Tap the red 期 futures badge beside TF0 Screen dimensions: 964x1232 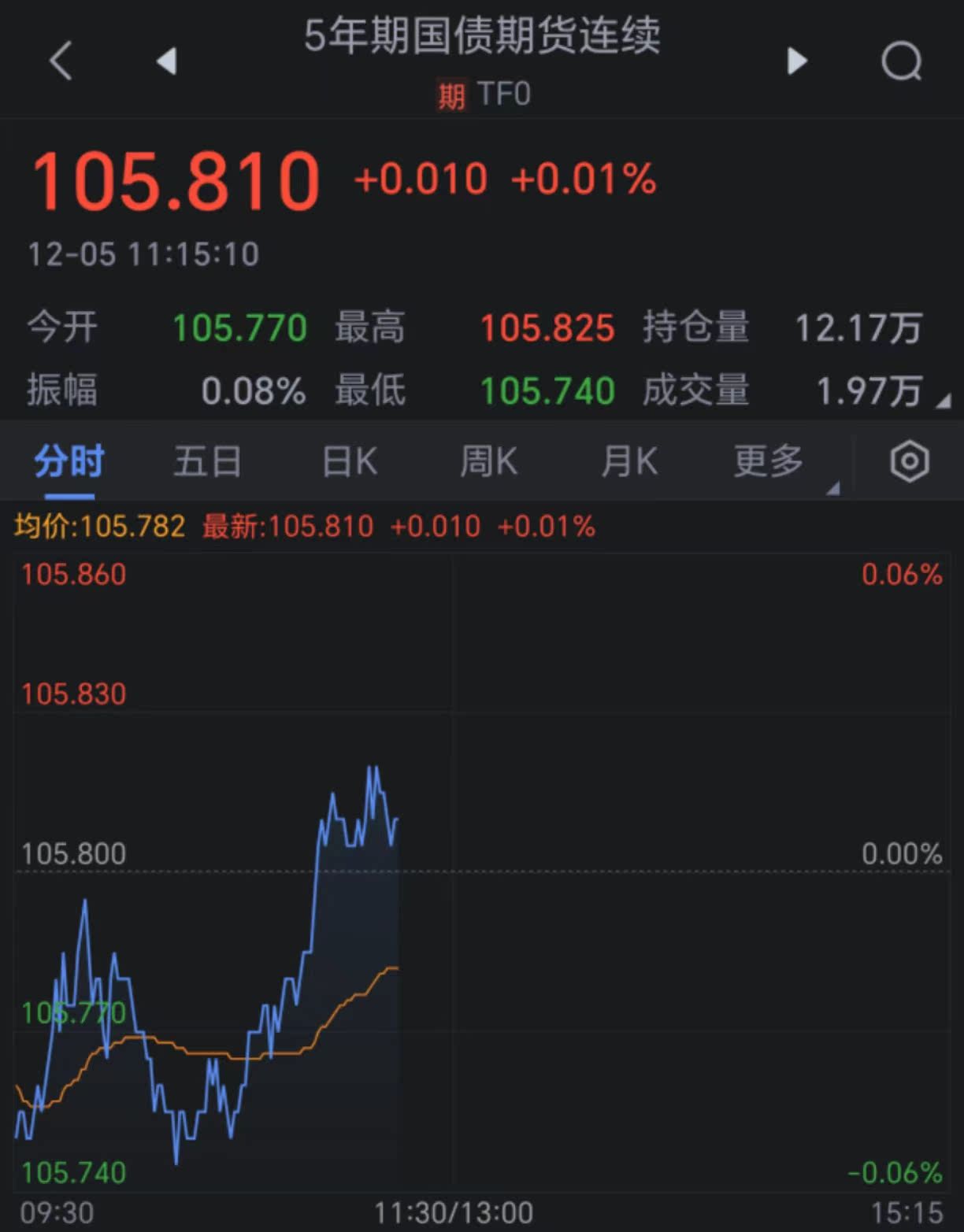(x=450, y=94)
